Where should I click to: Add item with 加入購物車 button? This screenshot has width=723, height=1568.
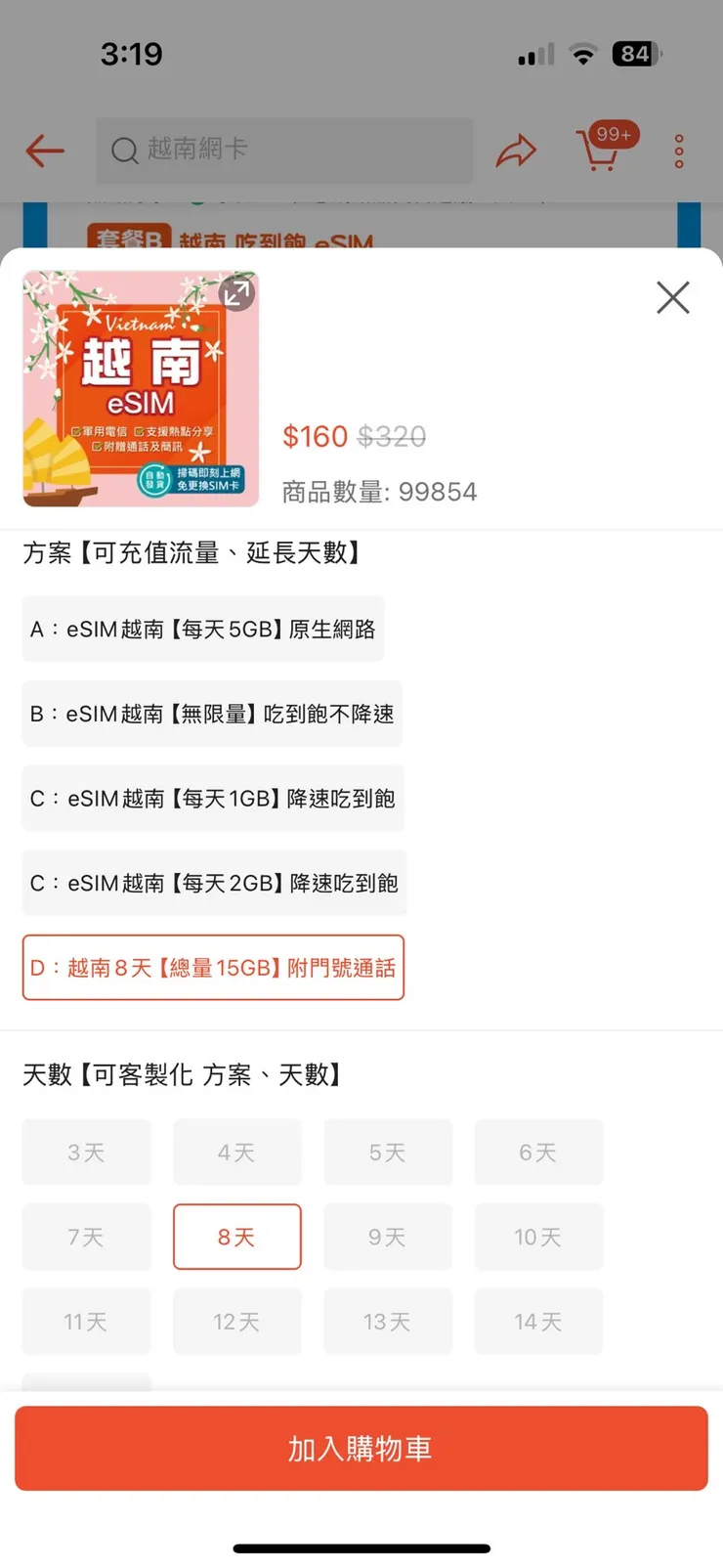361,1448
